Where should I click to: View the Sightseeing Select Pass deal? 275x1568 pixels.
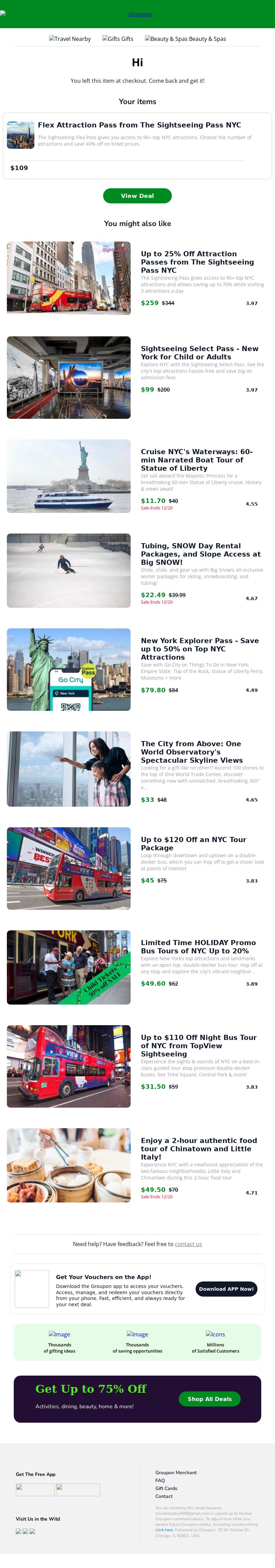click(200, 352)
